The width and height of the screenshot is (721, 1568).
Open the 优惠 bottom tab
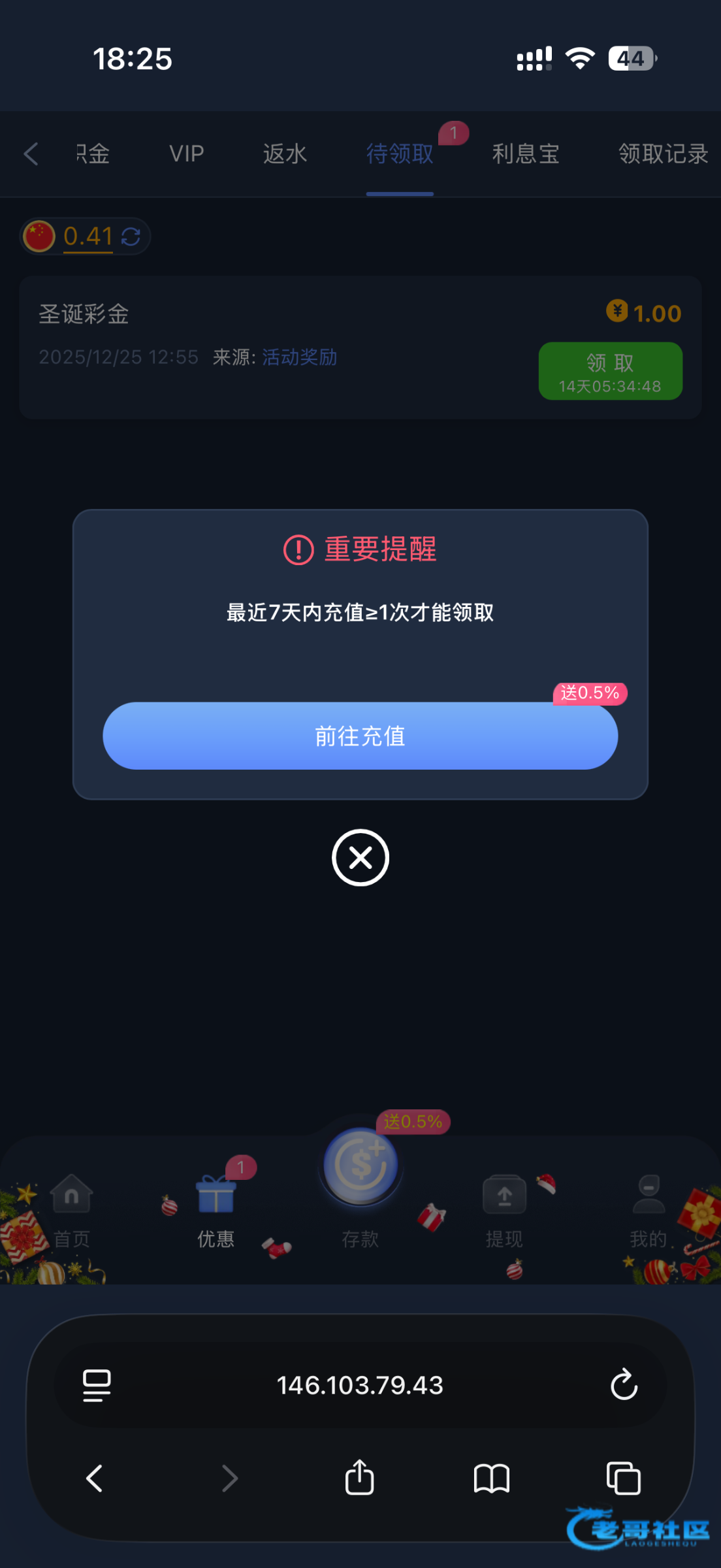point(216,1210)
